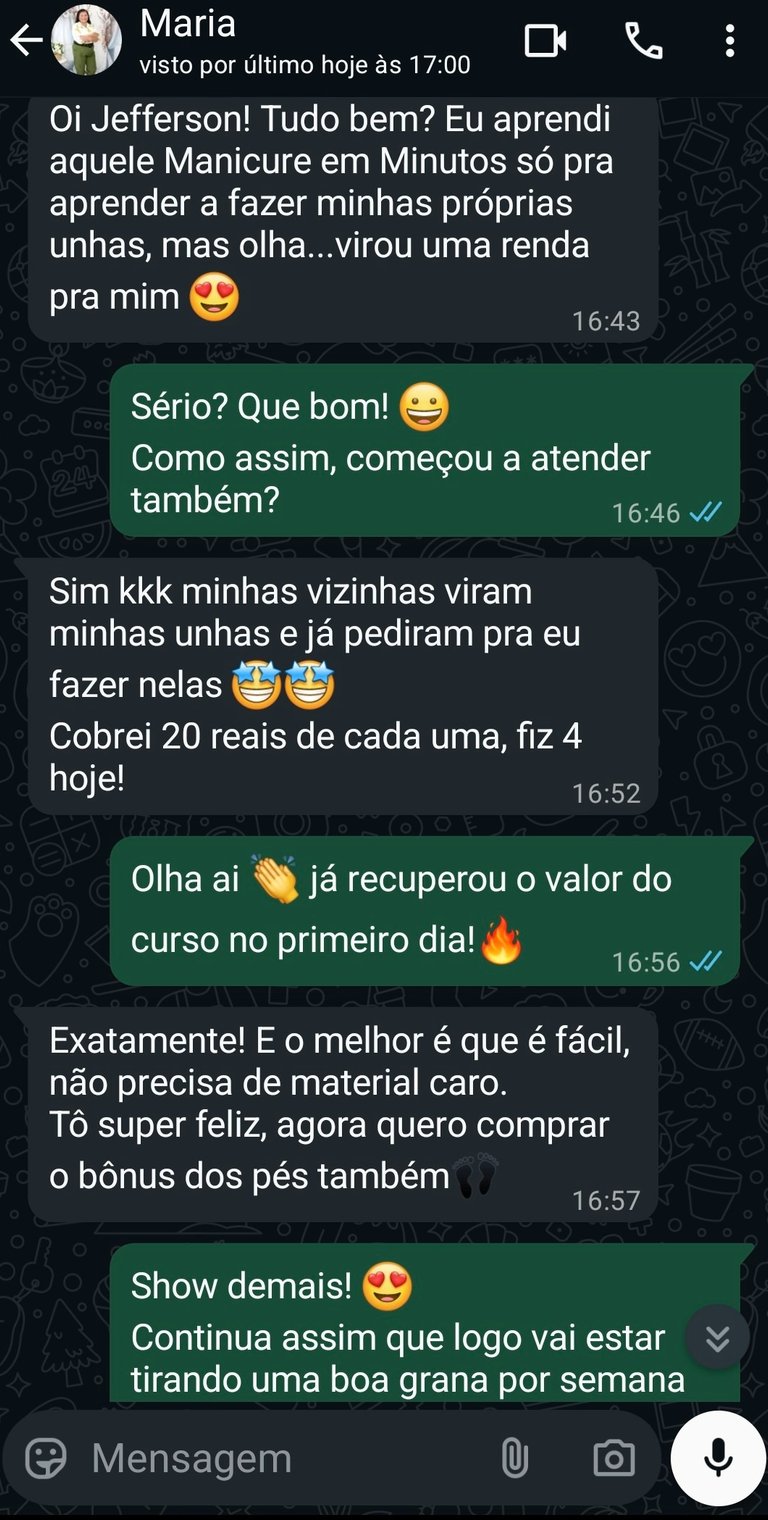
Task: Start a voice call with Maria
Action: [643, 42]
